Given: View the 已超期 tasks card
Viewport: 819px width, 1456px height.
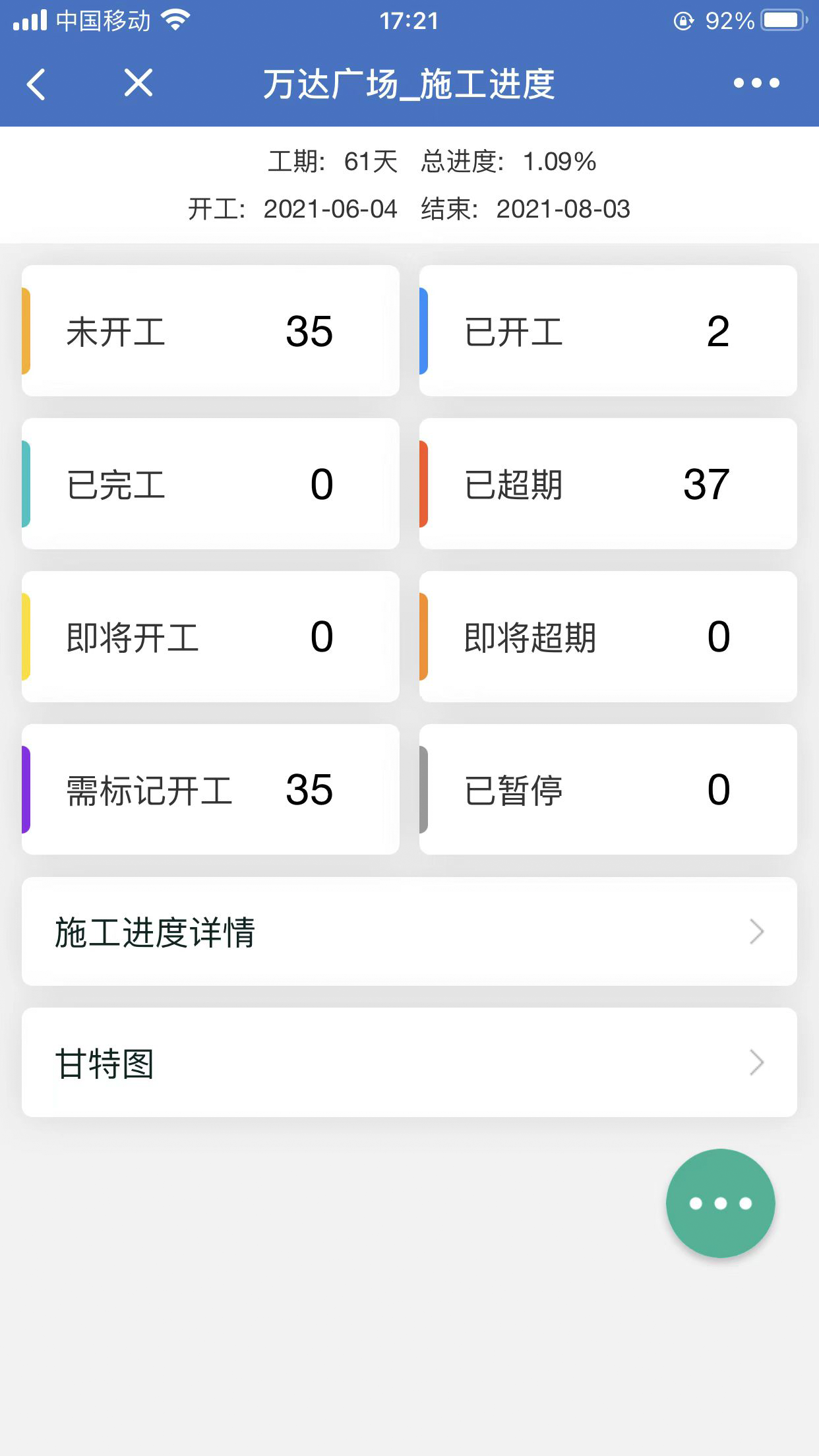Looking at the screenshot, I should coord(608,484).
